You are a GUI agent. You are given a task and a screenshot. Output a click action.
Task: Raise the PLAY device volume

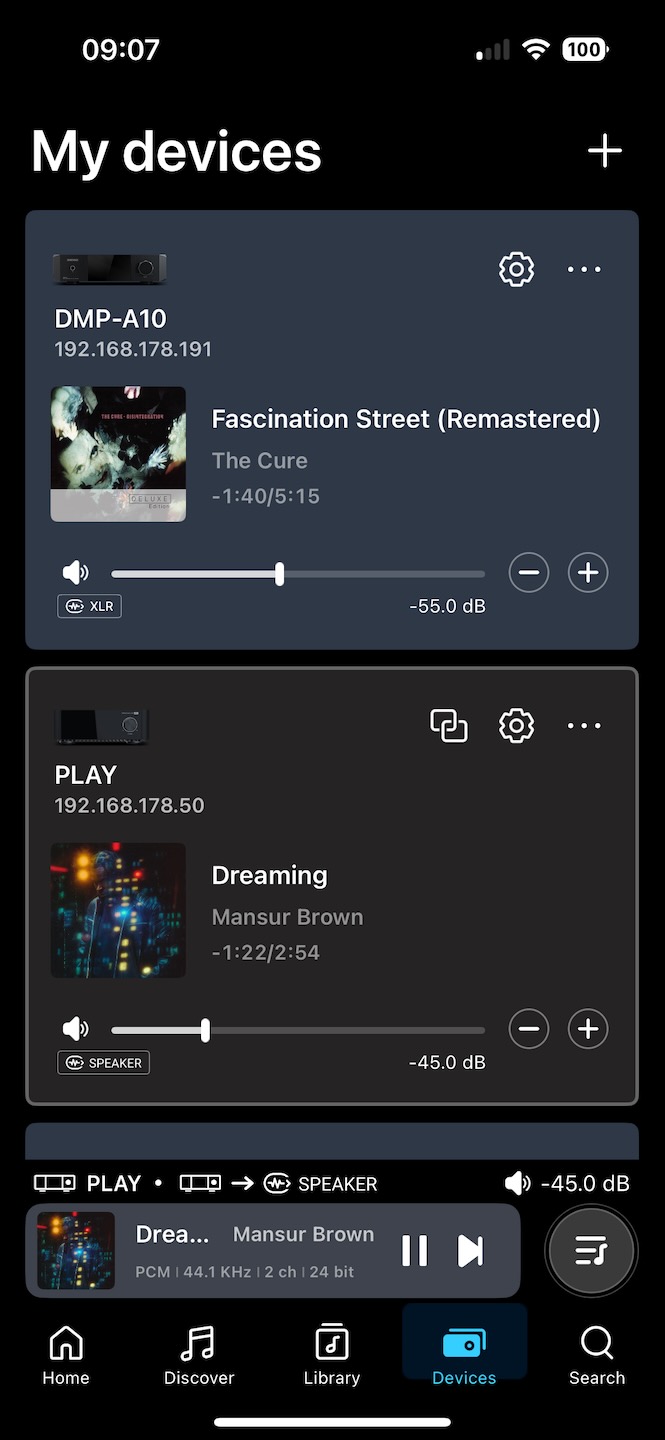click(x=588, y=1029)
